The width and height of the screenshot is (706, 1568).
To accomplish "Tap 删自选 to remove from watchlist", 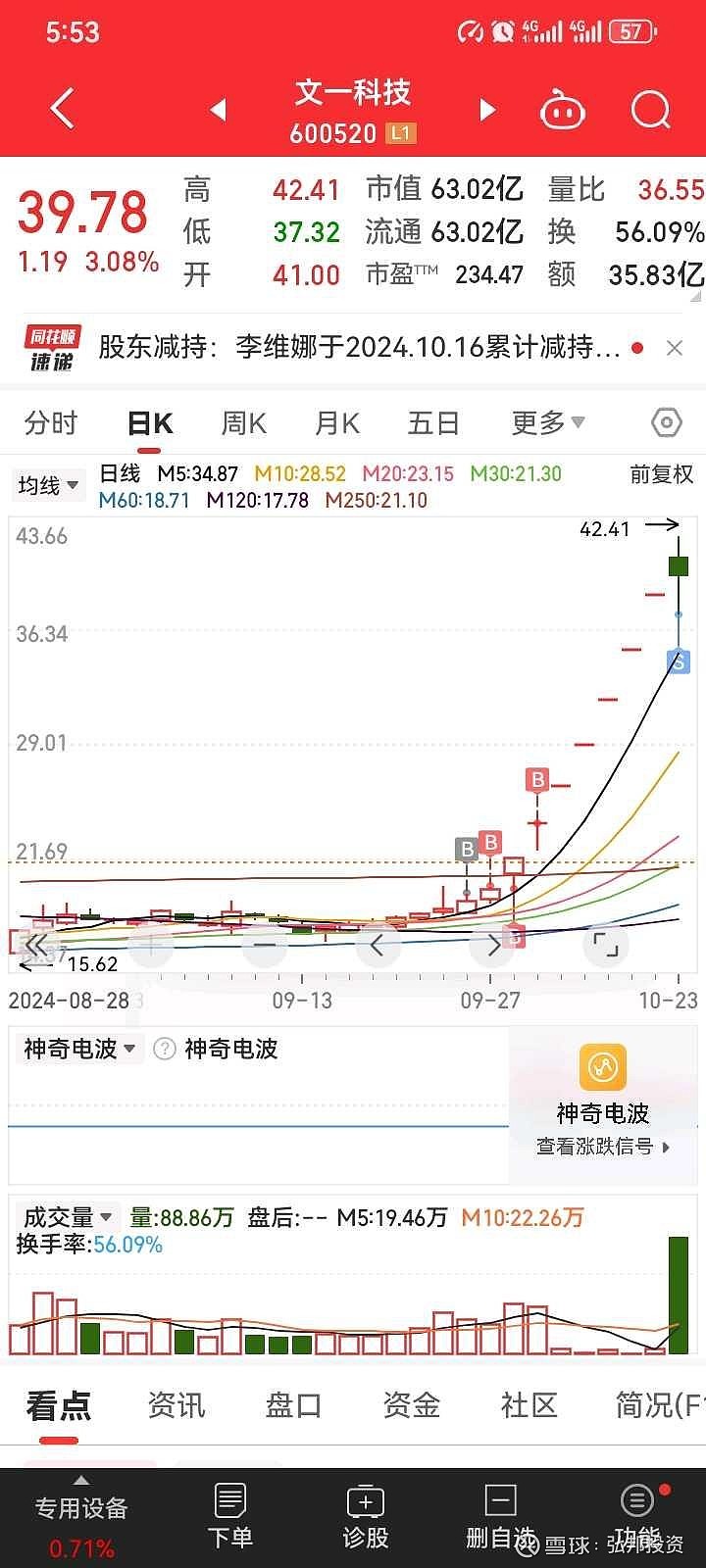I will pyautogui.click(x=500, y=1514).
